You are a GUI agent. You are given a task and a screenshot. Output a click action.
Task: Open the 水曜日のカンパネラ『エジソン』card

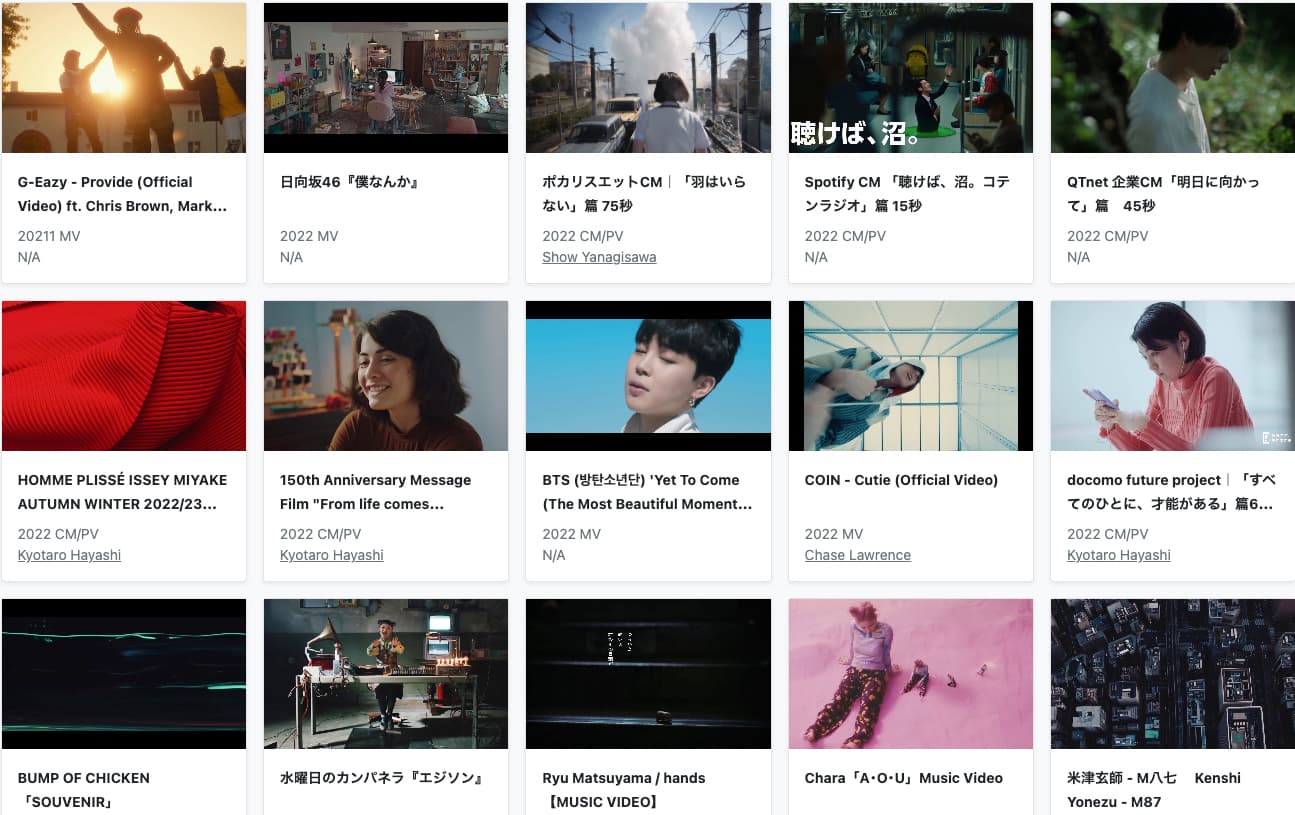[x=386, y=674]
